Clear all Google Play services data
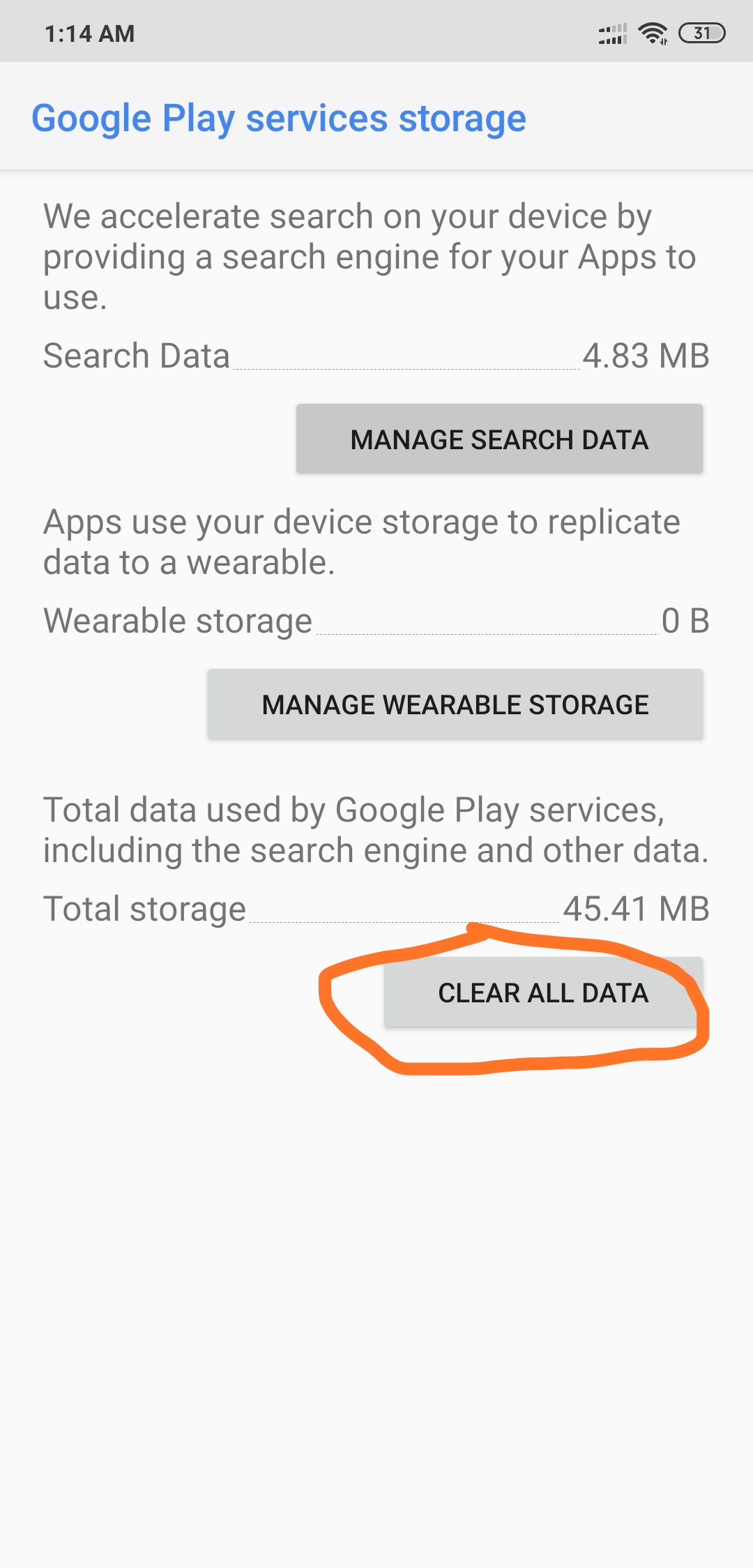753x1568 pixels. [543, 992]
